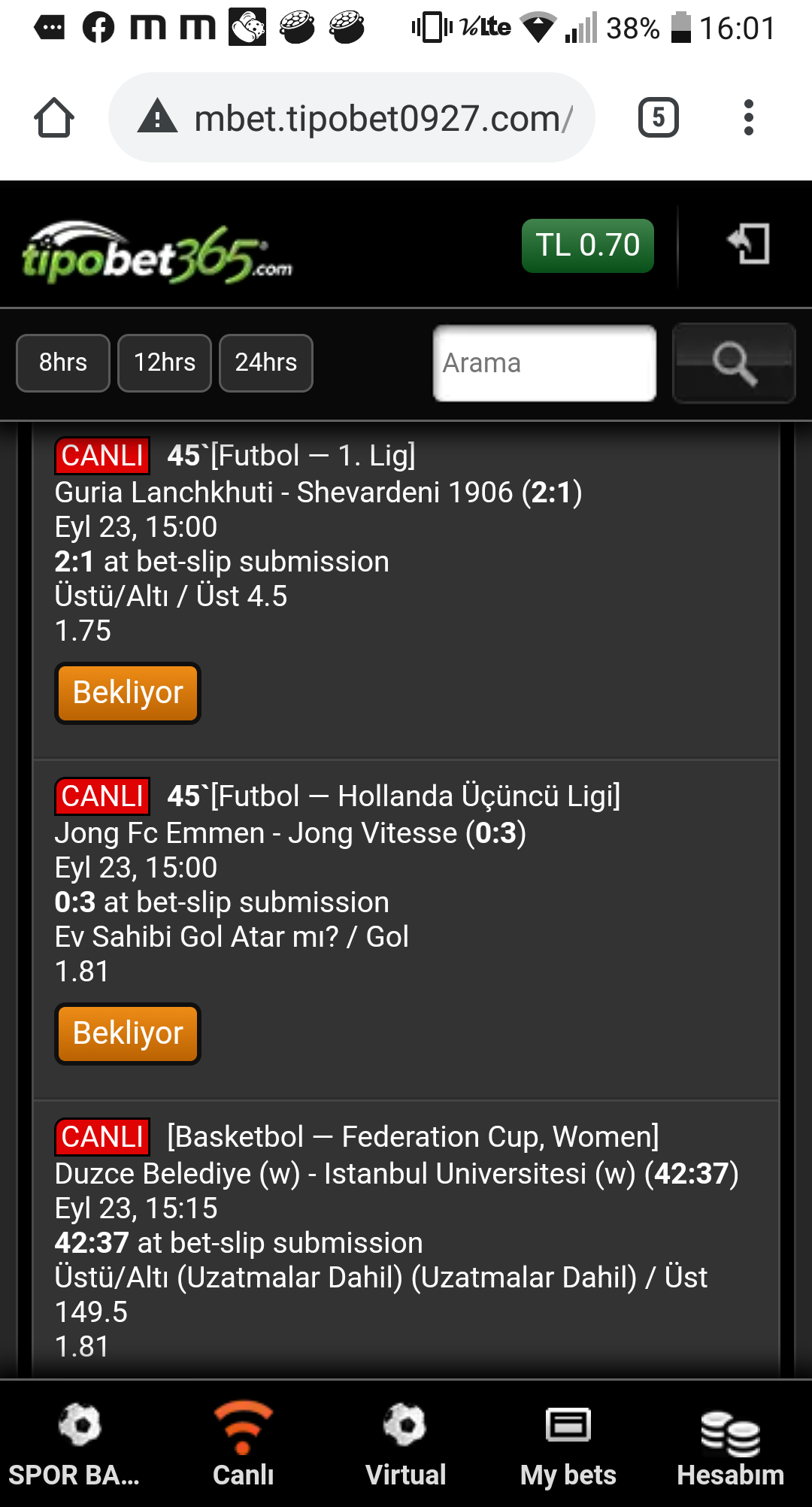Filter by 12hrs
Image resolution: width=812 pixels, height=1507 pixels.
click(x=165, y=362)
